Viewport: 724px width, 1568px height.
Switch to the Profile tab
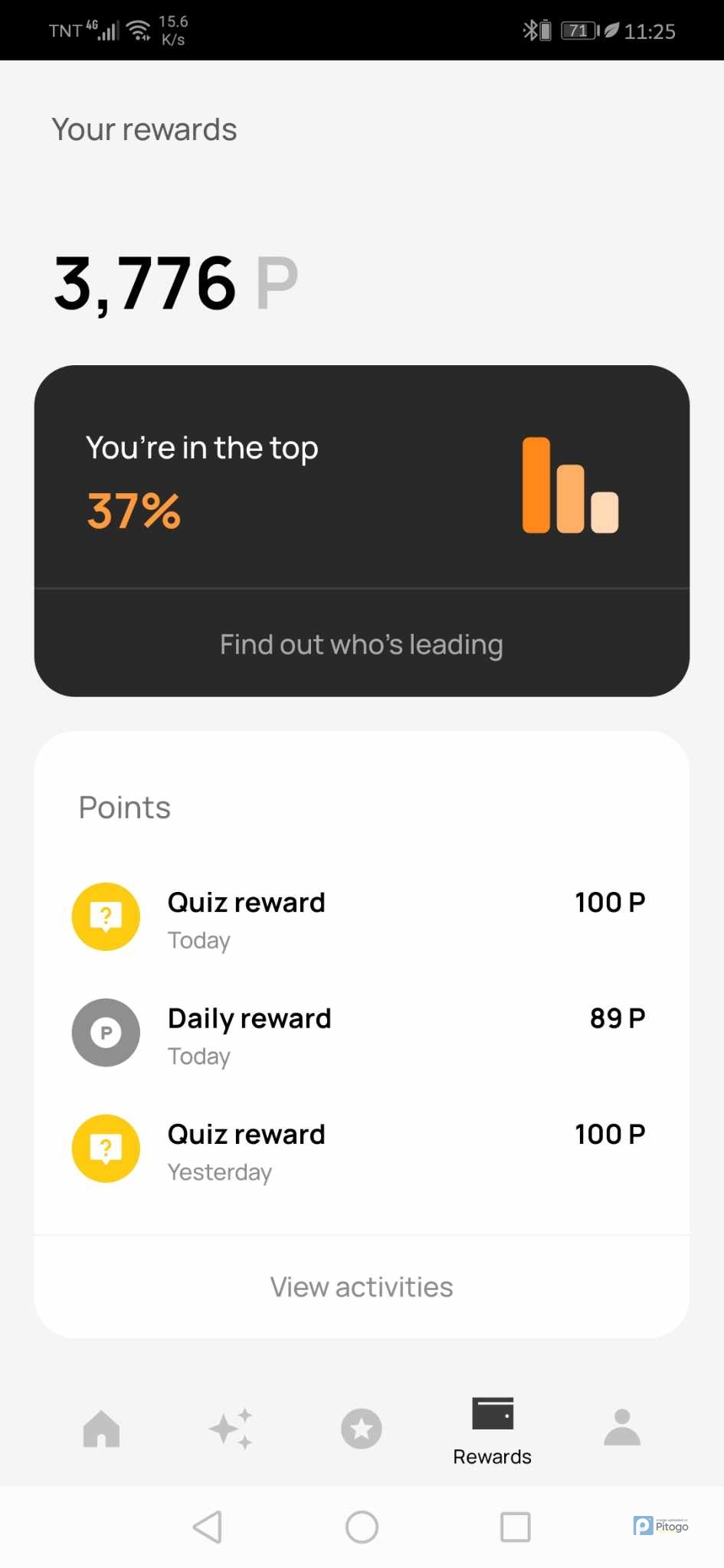click(622, 1429)
